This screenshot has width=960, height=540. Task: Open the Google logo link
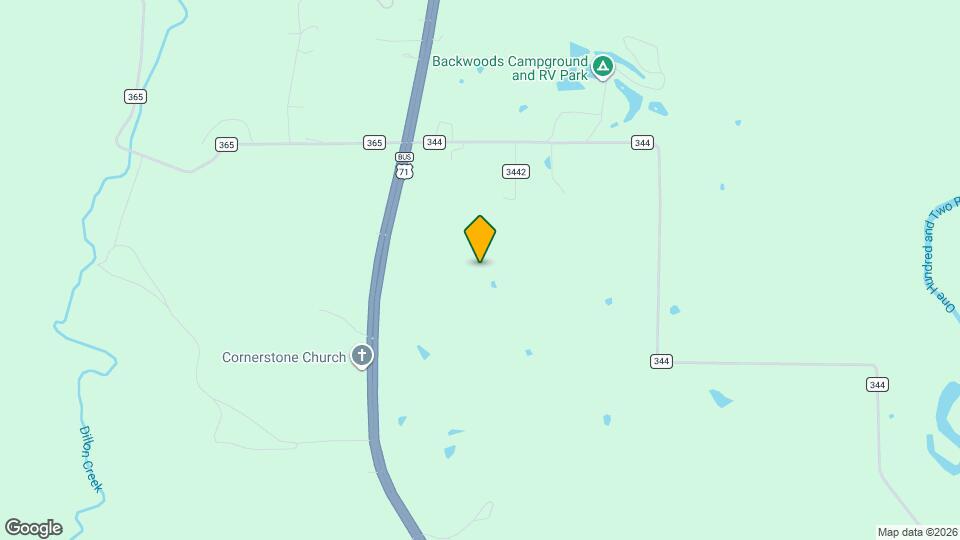point(33,528)
